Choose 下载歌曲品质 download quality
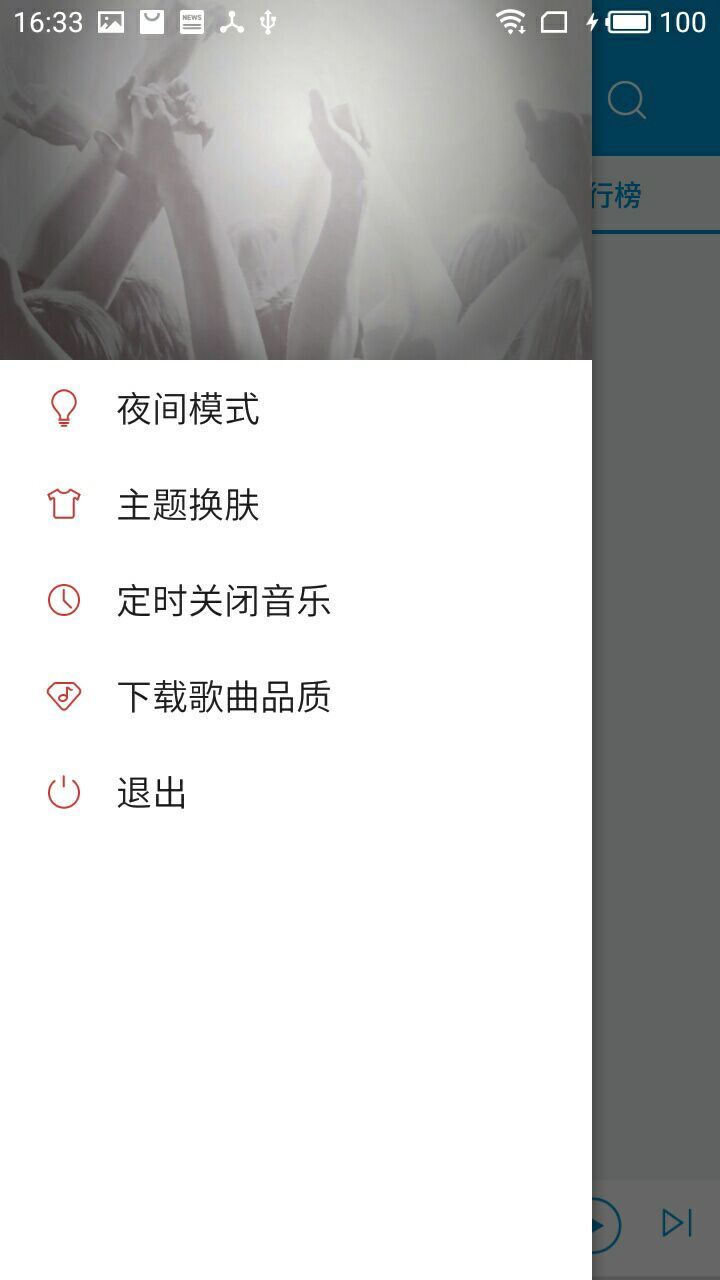The width and height of the screenshot is (720, 1280). pos(296,696)
